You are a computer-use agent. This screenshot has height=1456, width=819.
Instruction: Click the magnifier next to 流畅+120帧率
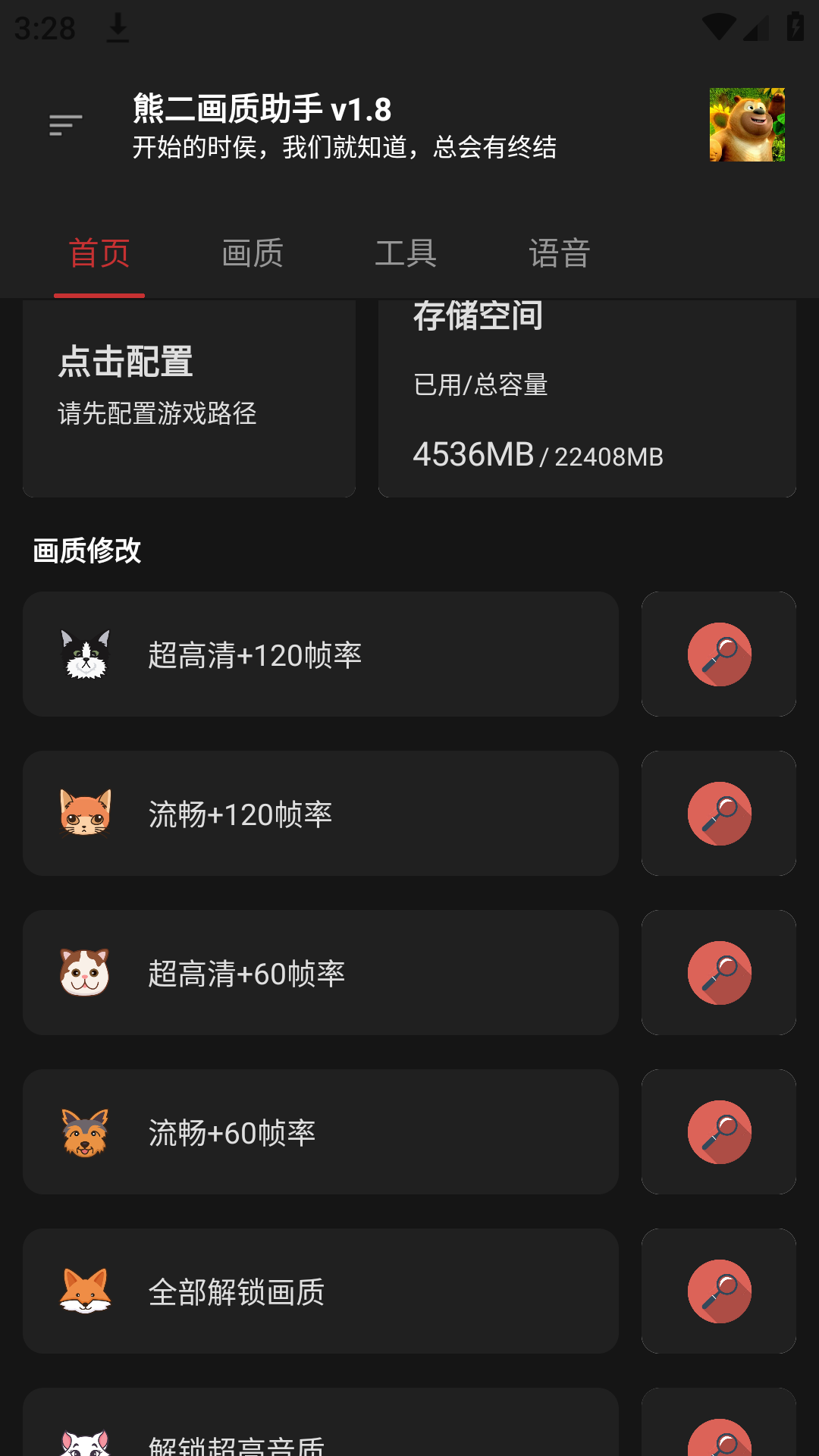(719, 813)
